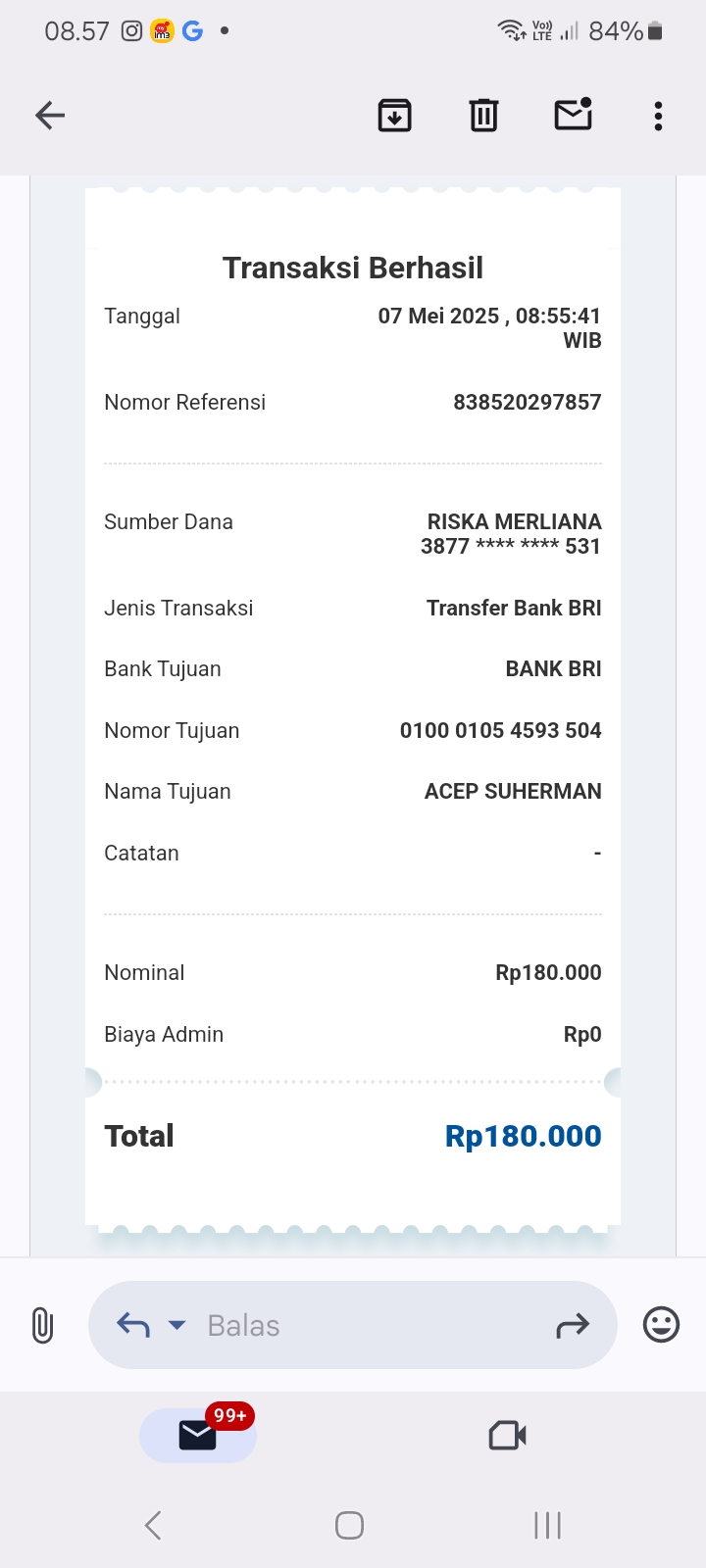
Task: Forward this email
Action: (x=573, y=1326)
